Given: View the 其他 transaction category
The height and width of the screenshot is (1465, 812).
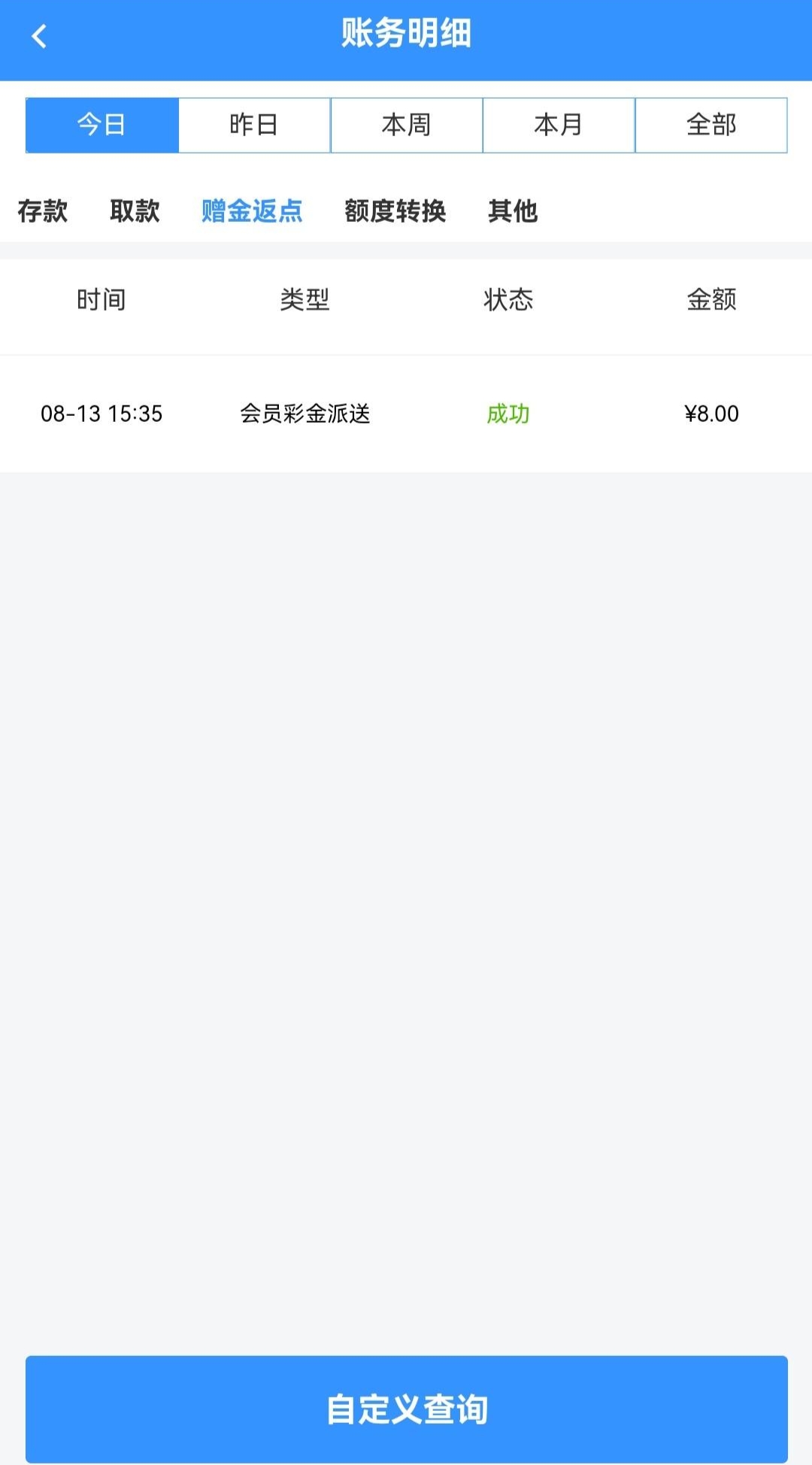Looking at the screenshot, I should tap(513, 212).
